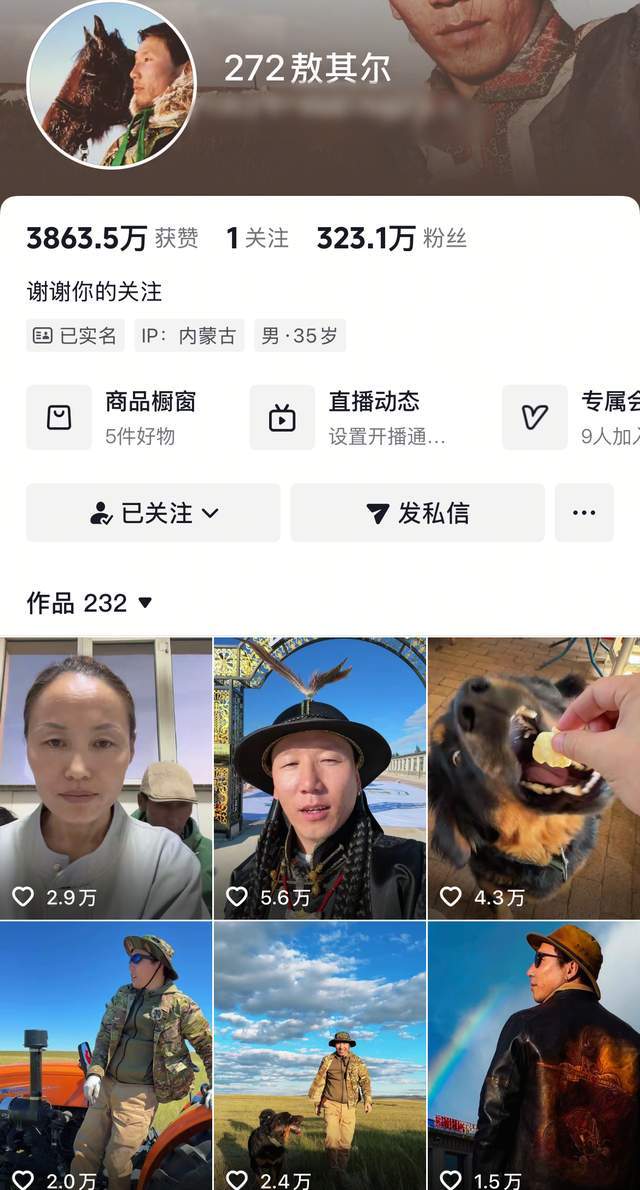
Task: Send a private message via 发私信
Action: 417,513
